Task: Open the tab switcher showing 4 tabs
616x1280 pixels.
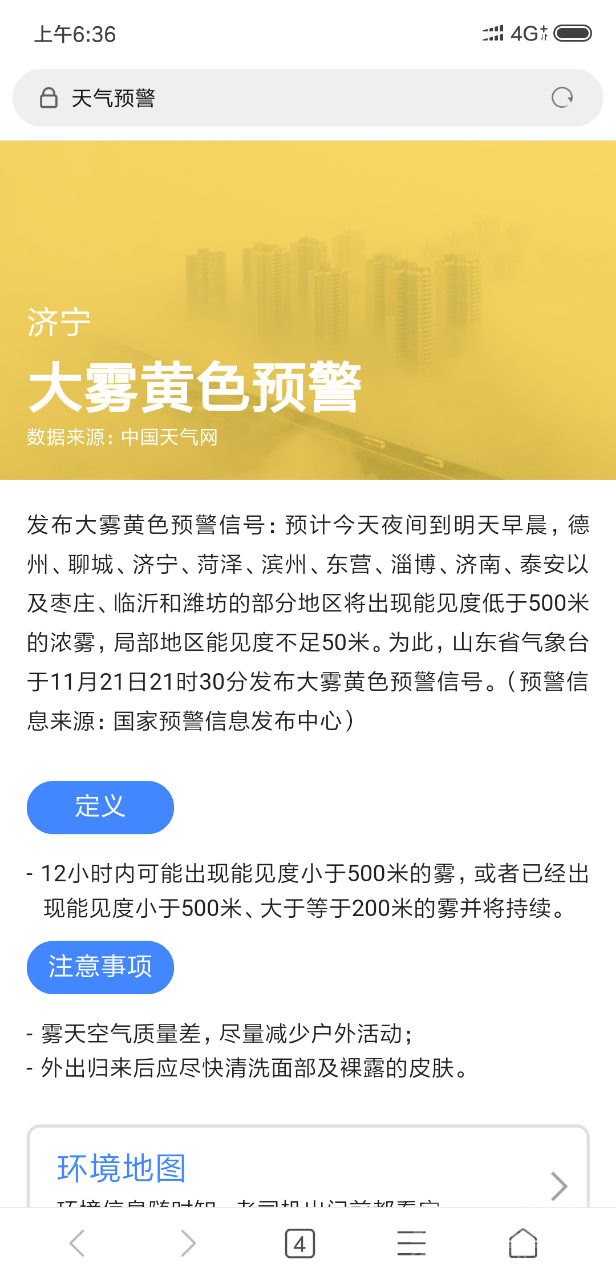Action: 299,1243
